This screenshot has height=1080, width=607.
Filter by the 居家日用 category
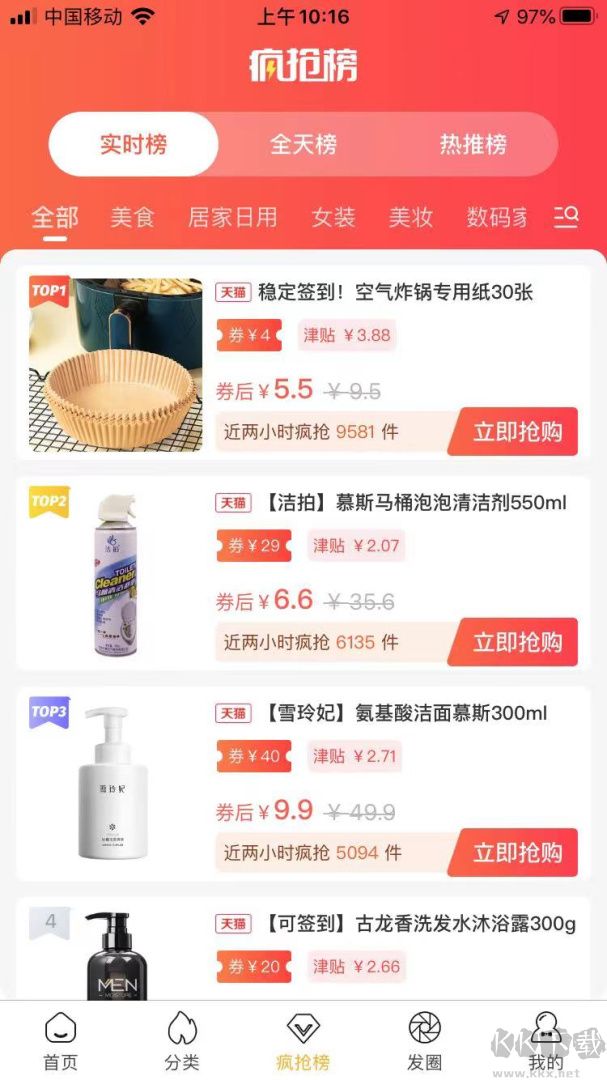[233, 217]
